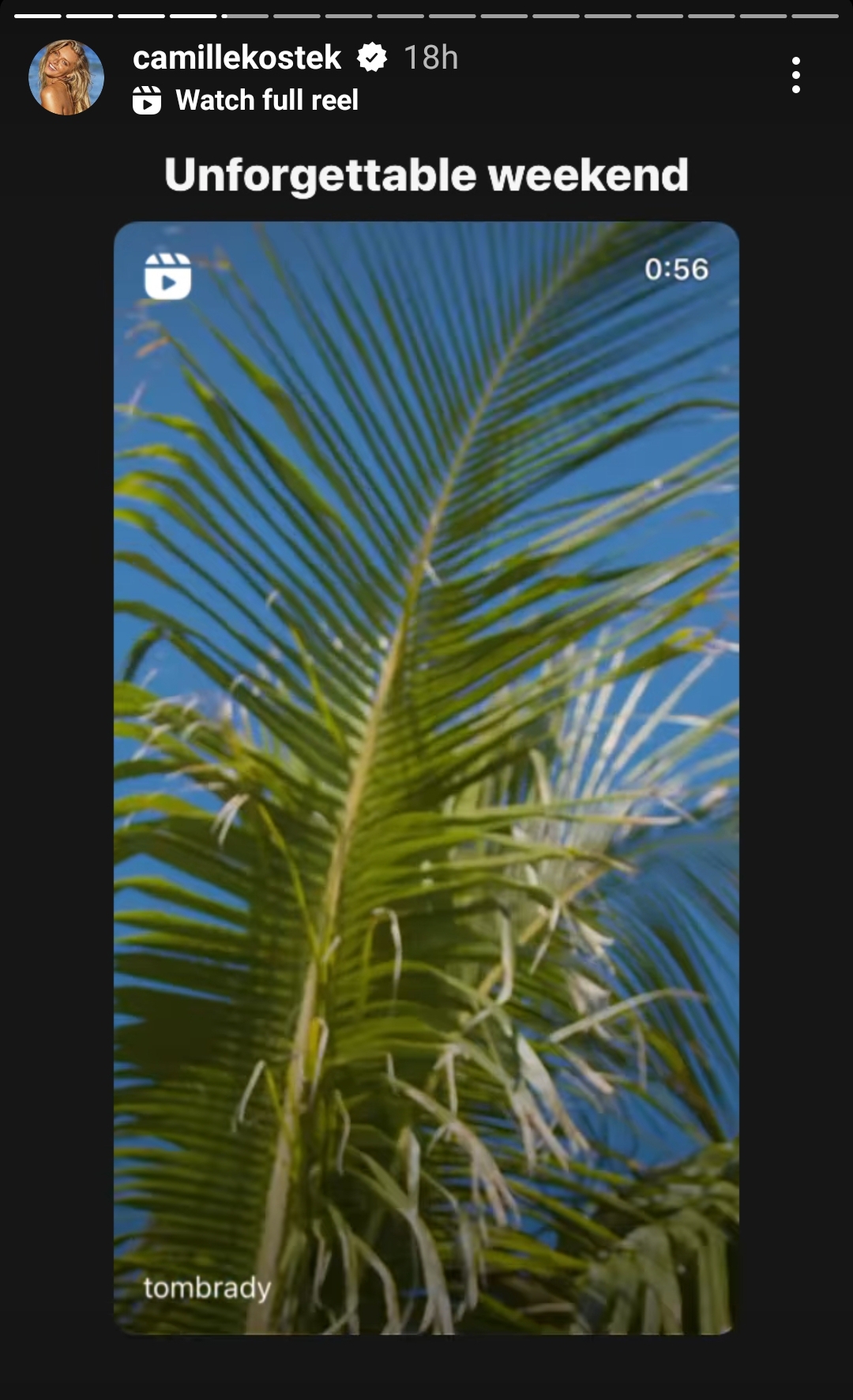Viewport: 853px width, 1400px height.
Task: Open camillekostek's profile picture
Action: coord(66,77)
